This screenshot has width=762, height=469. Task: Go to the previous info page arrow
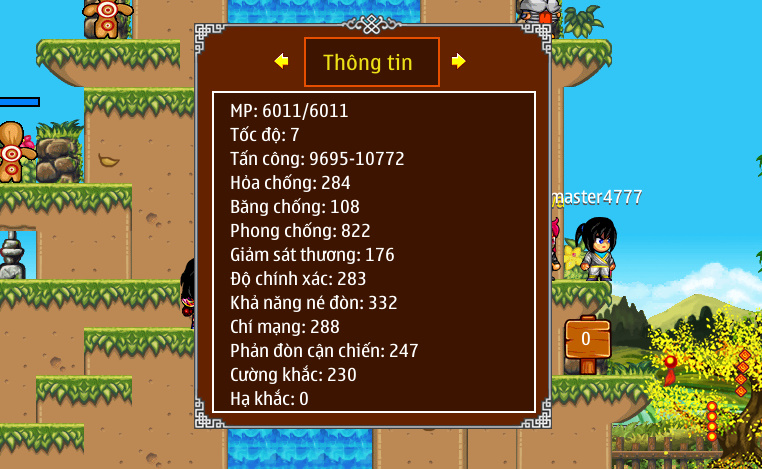coord(281,62)
